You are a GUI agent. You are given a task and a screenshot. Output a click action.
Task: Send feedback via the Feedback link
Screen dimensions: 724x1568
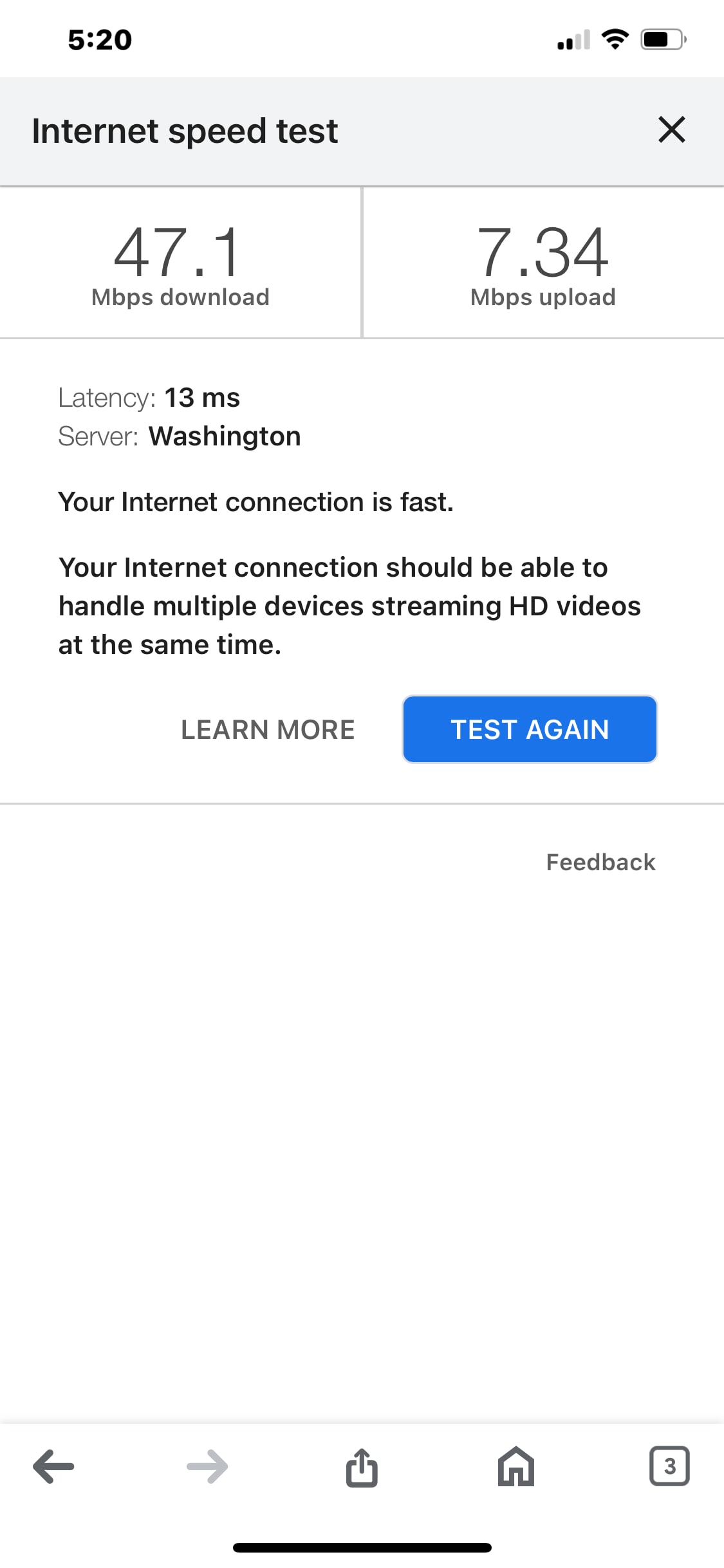coord(600,862)
